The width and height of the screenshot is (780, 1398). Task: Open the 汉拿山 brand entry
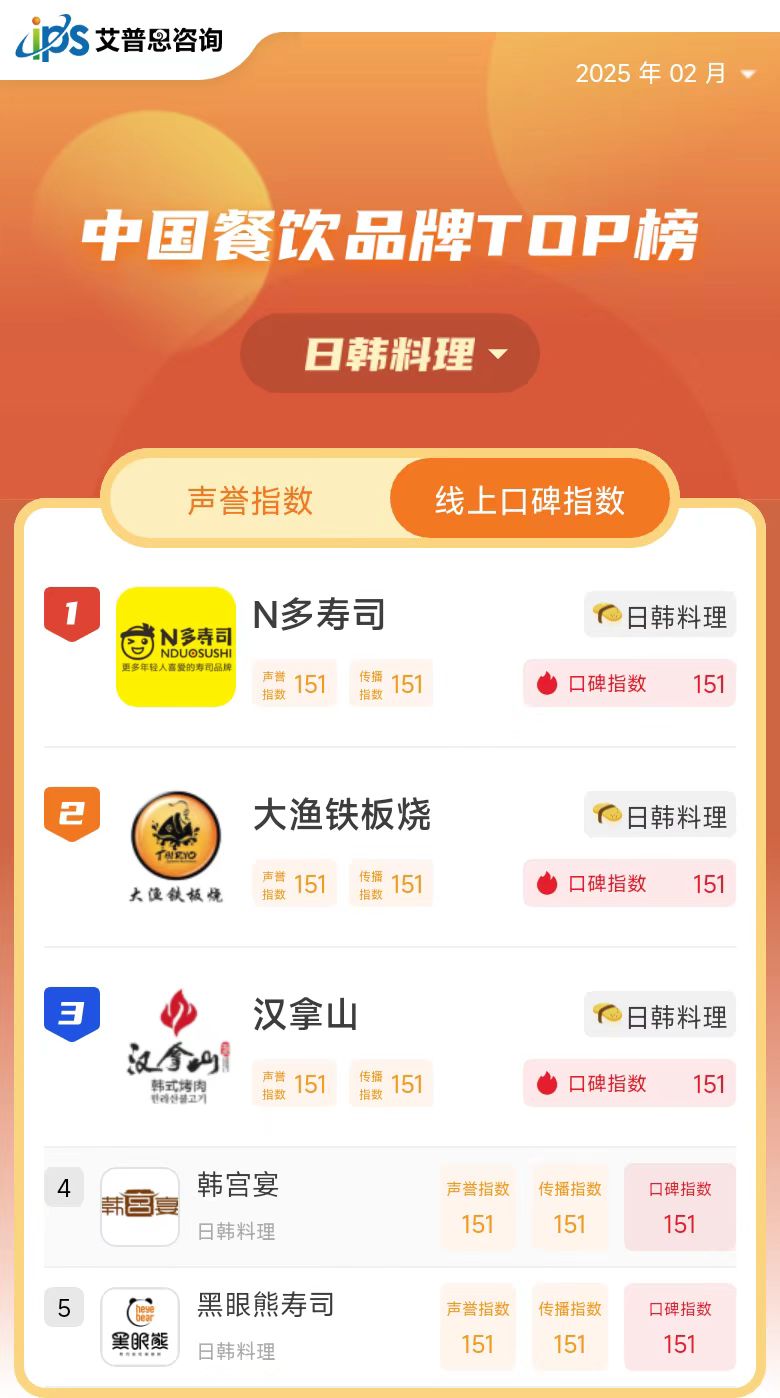coord(305,1015)
